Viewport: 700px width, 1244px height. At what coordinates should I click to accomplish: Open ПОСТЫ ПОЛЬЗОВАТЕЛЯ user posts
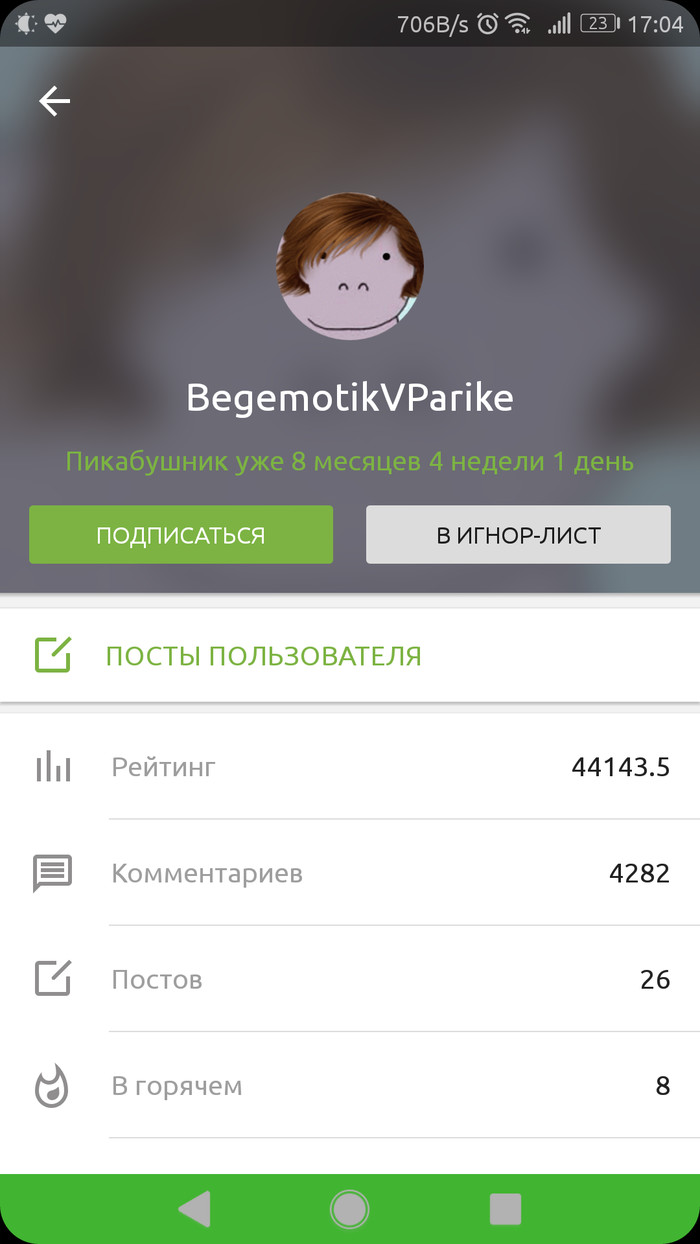(263, 656)
